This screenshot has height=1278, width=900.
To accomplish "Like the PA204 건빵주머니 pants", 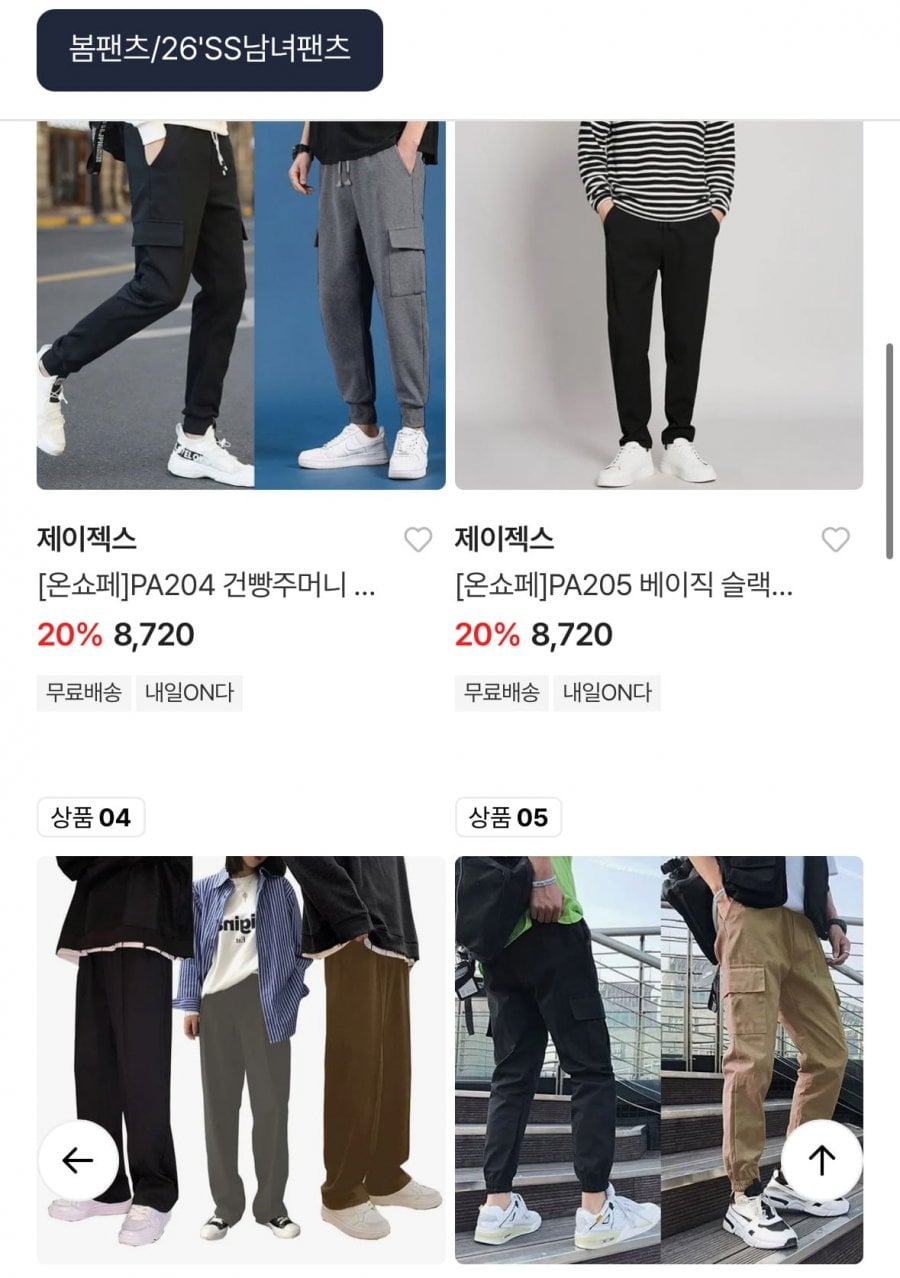I will (417, 540).
